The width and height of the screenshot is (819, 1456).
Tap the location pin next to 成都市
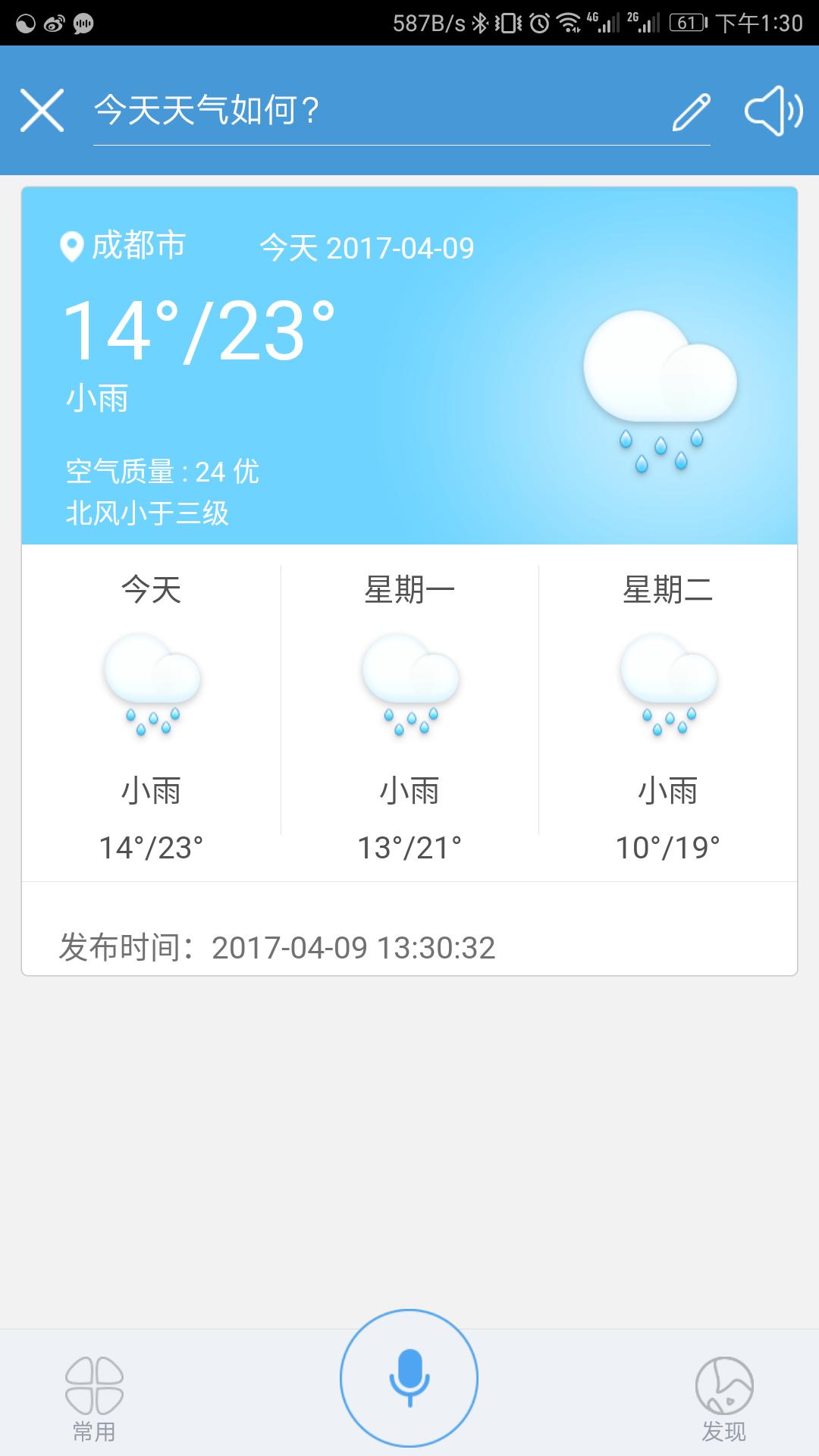pyautogui.click(x=71, y=245)
